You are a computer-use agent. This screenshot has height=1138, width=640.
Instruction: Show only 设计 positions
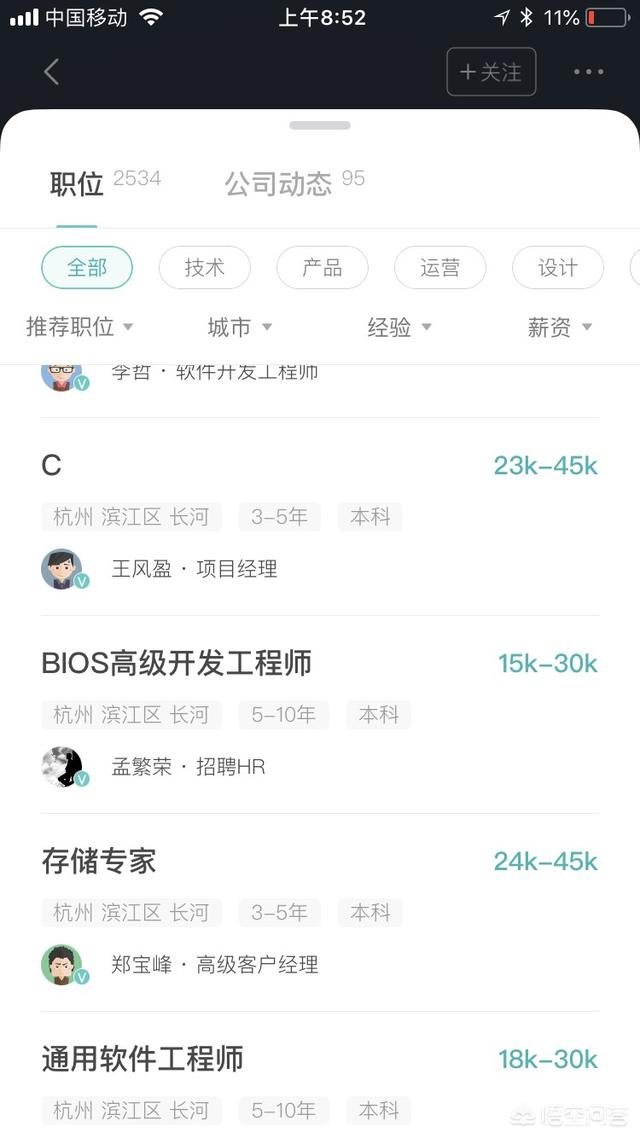point(557,267)
